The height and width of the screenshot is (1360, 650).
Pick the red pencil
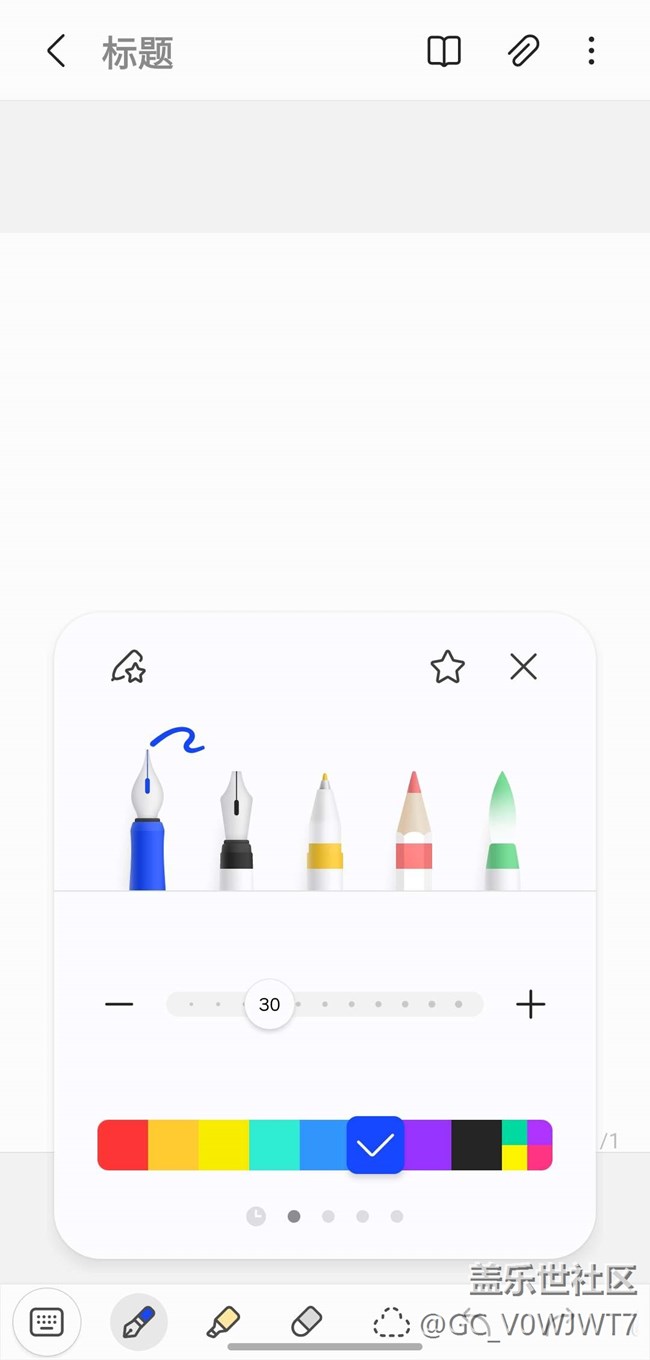(x=413, y=830)
